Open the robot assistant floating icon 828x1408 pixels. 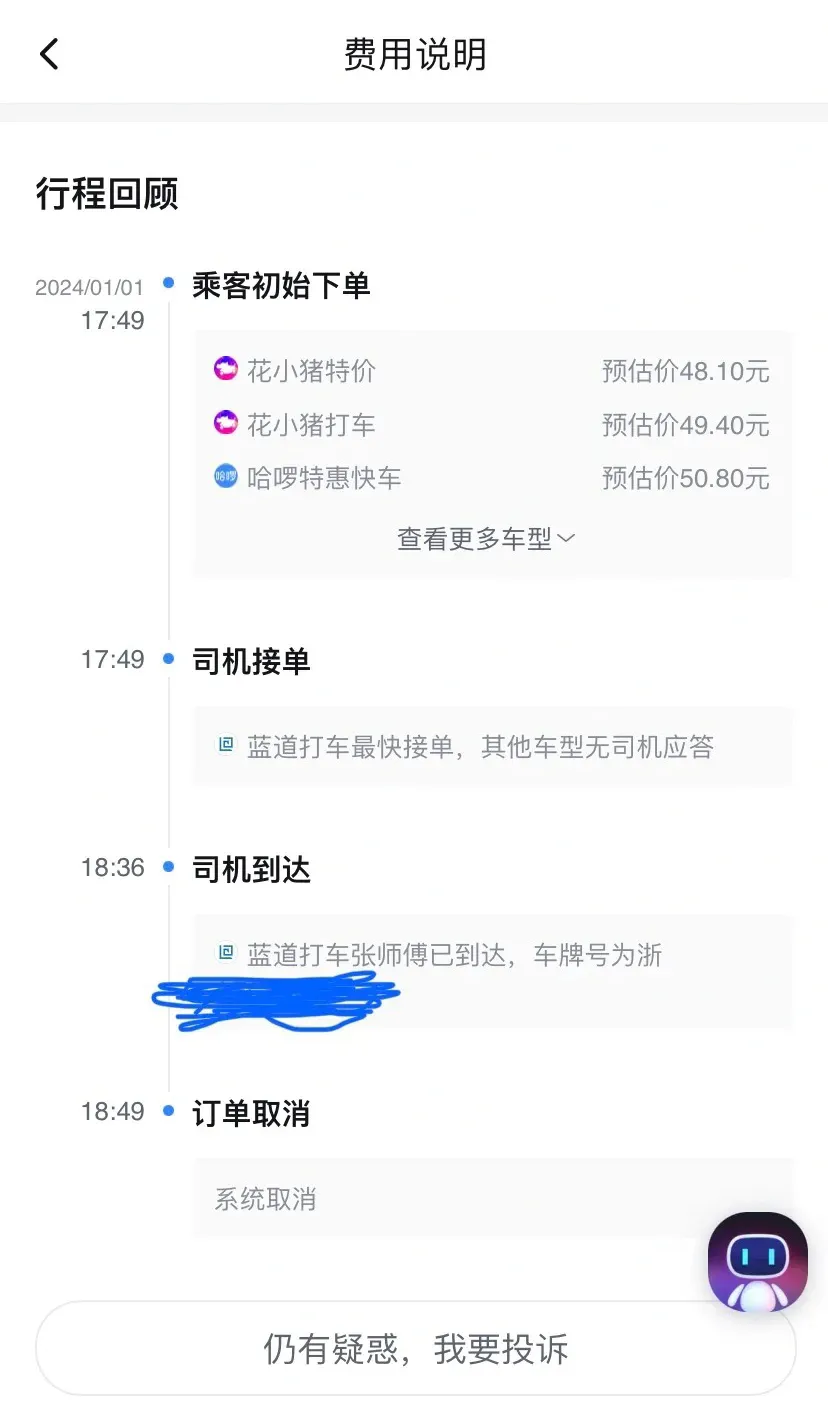point(757,1262)
